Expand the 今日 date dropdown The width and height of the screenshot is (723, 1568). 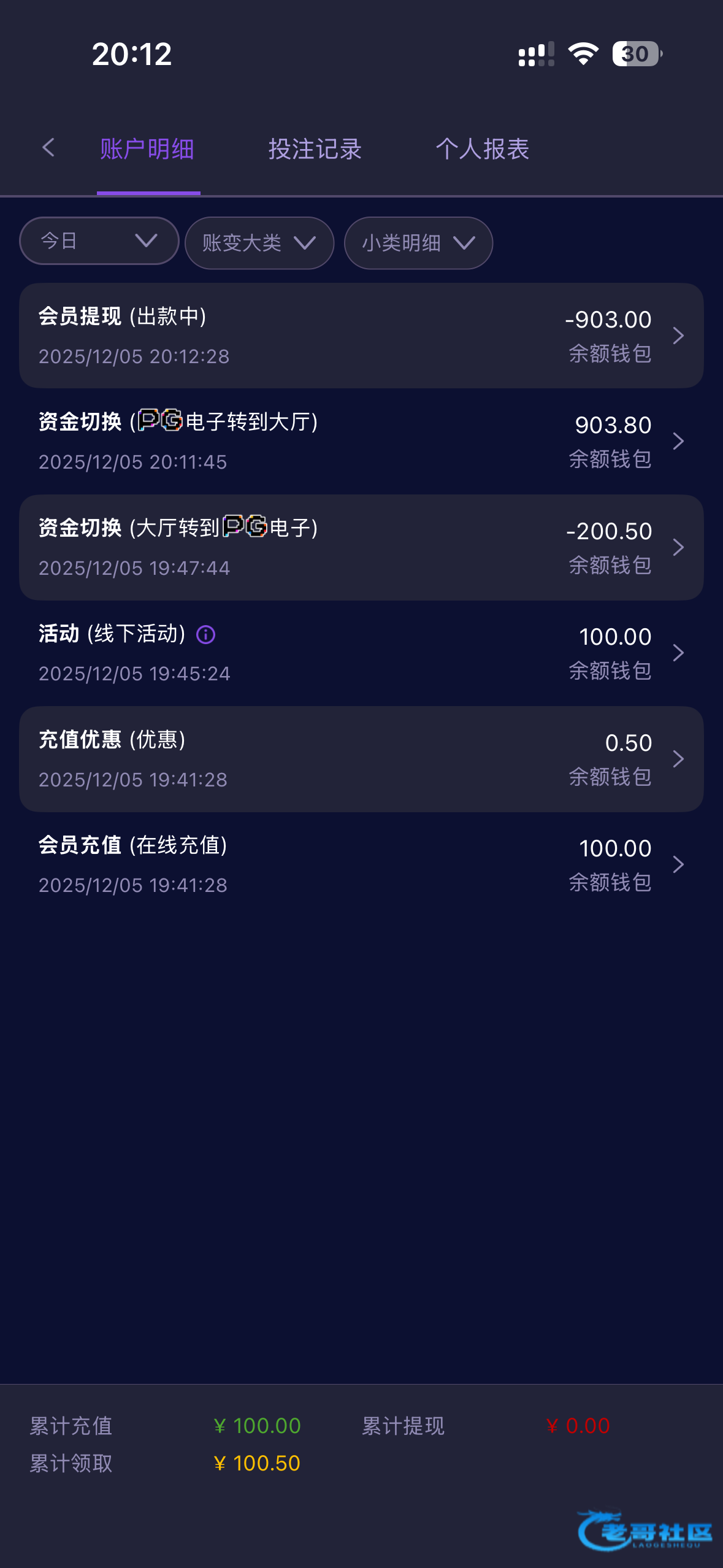coord(99,241)
